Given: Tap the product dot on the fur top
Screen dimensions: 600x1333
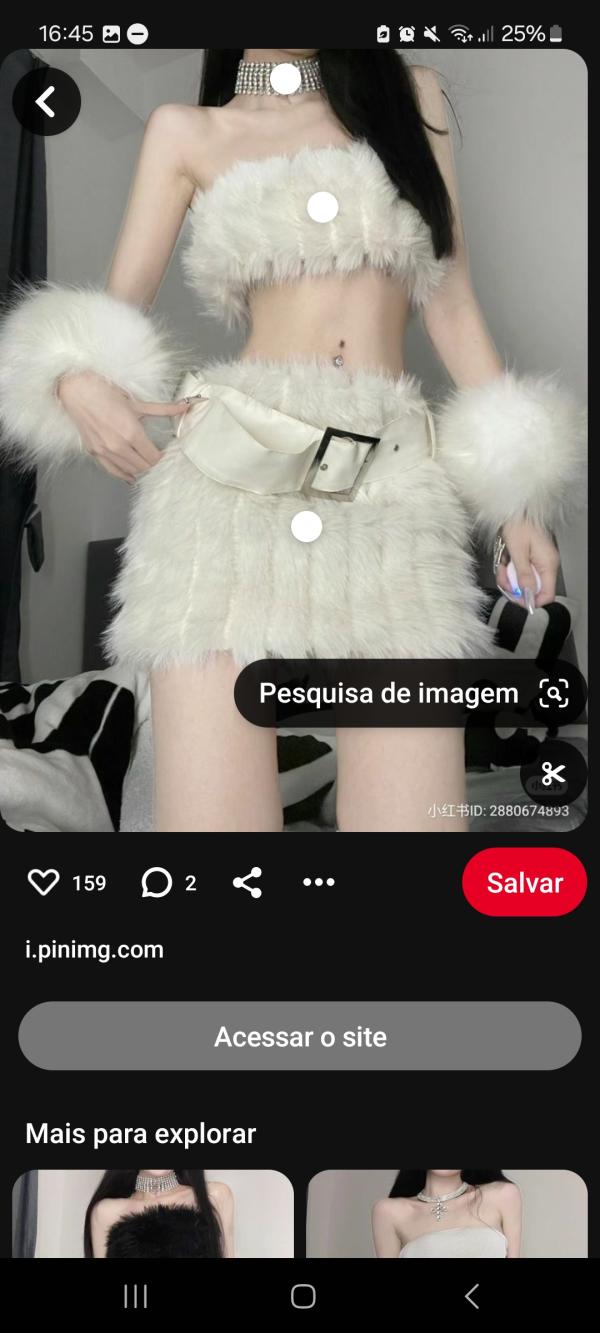Looking at the screenshot, I should [322, 207].
